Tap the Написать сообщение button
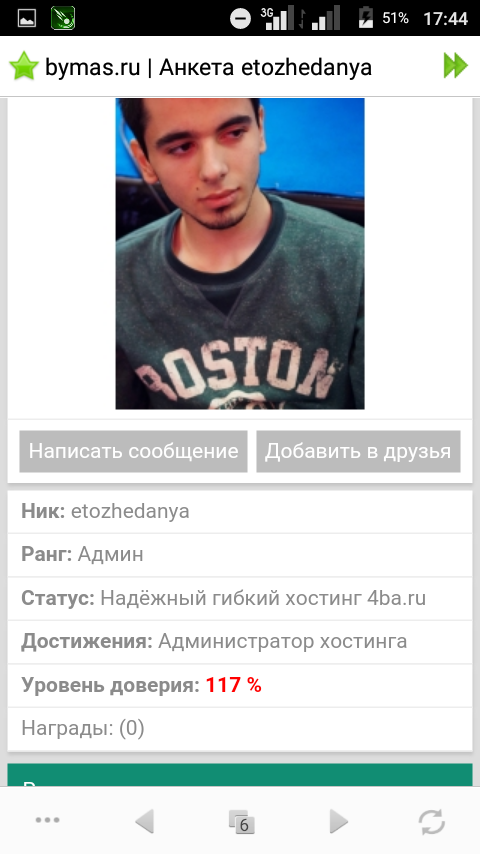Screen dimensions: 480x854 coord(133,452)
